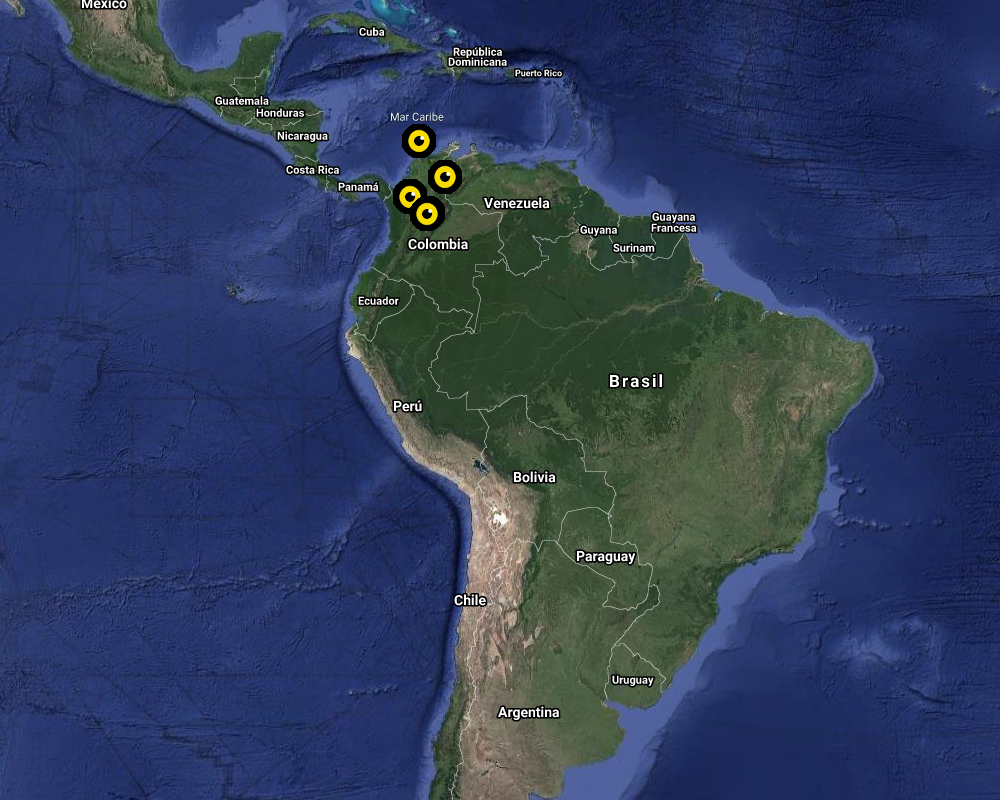Open the marker in the Mar Caribe
Screen dimensions: 1000x800
point(419,141)
